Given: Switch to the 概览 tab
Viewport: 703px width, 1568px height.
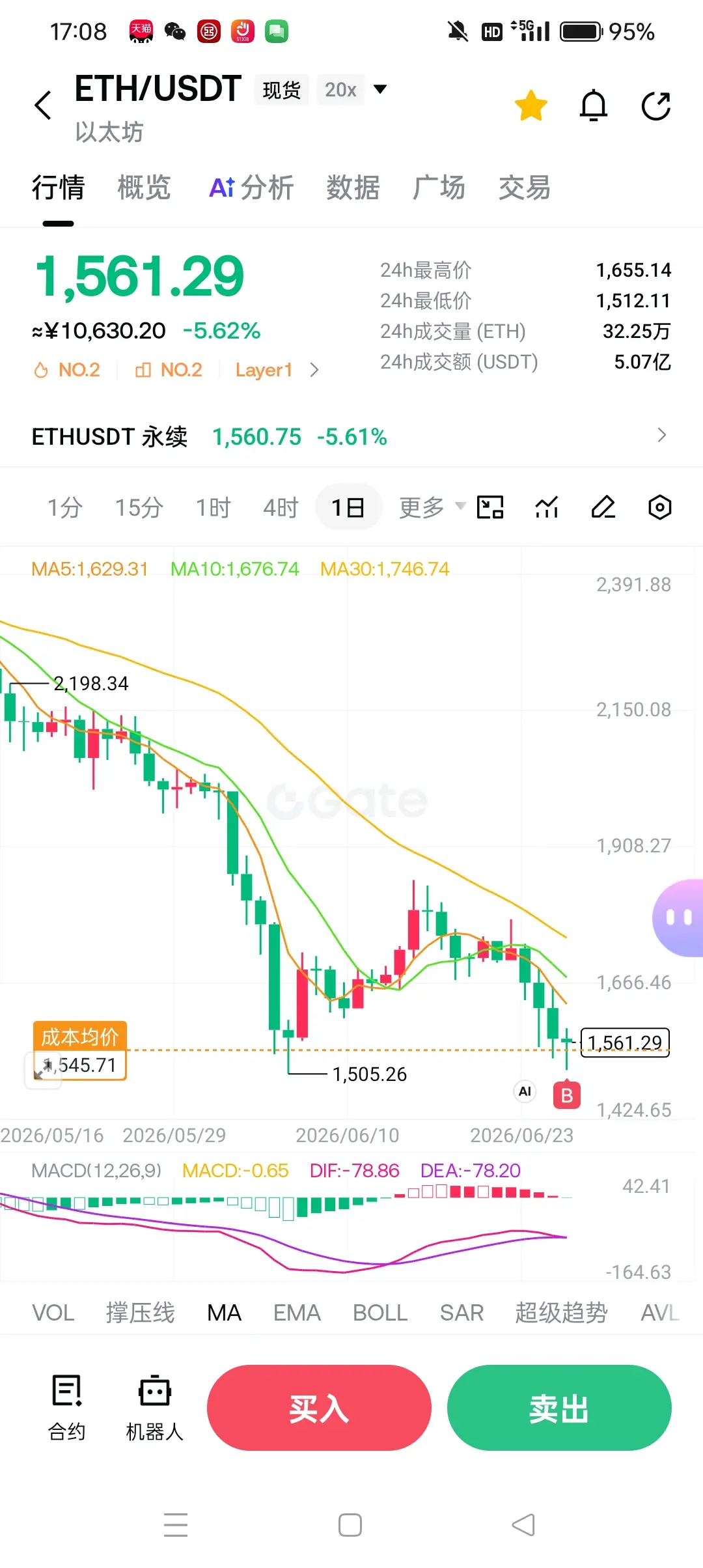Looking at the screenshot, I should (144, 188).
